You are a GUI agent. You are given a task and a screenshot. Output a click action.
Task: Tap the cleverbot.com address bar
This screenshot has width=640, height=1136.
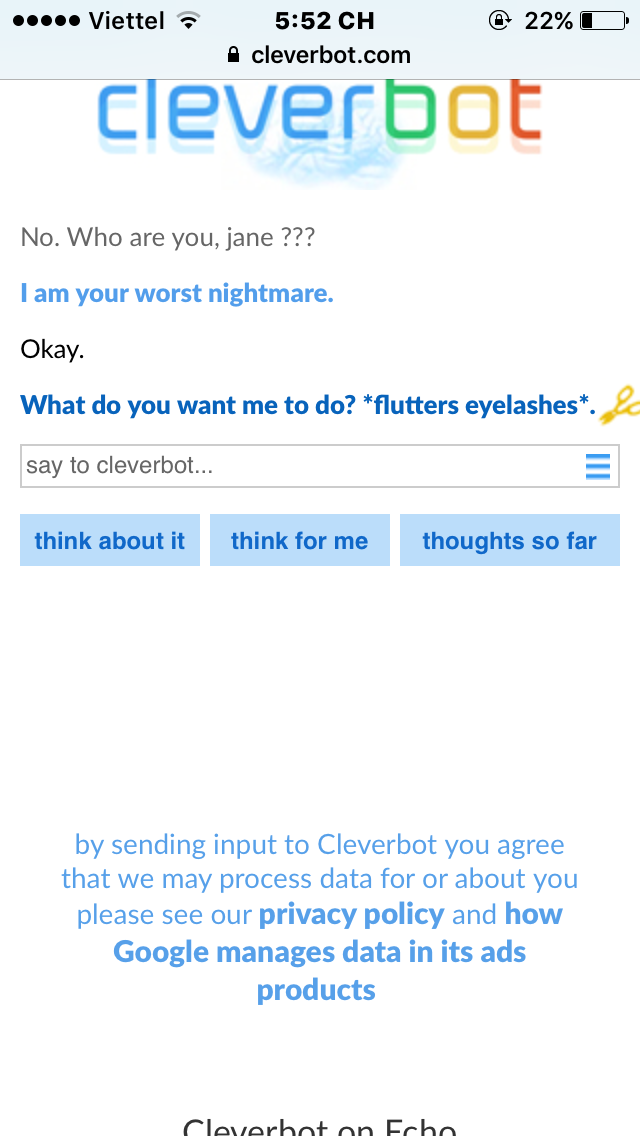pos(320,55)
